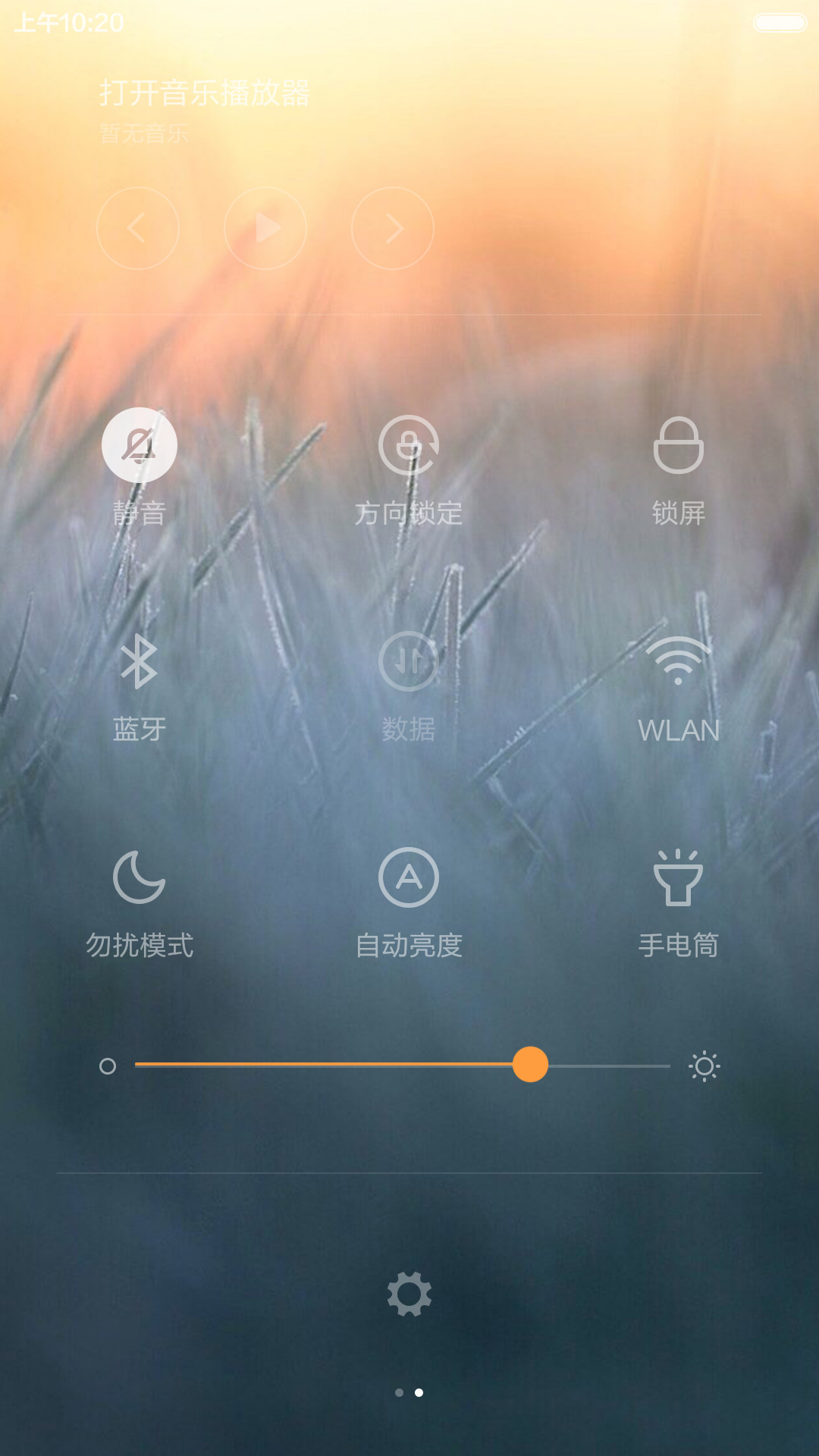
Task: Open settings via the gear icon
Action: coord(409,1294)
